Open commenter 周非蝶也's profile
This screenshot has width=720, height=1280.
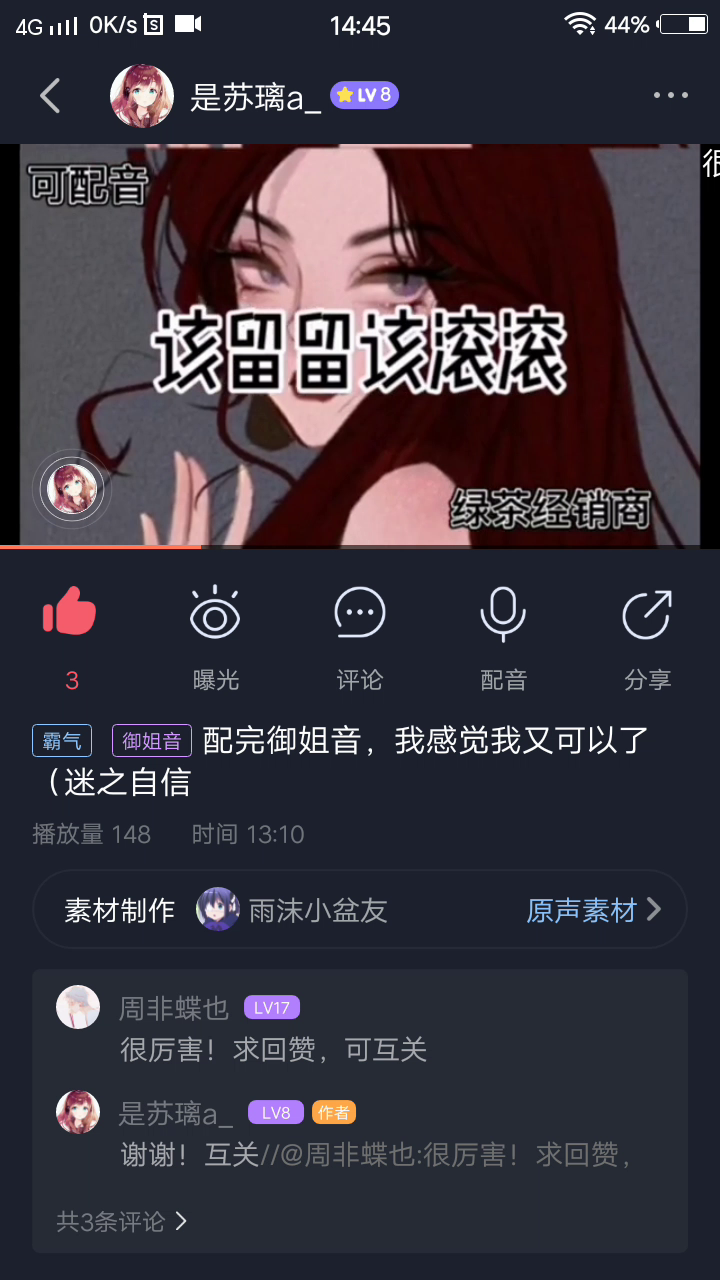click(78, 1007)
